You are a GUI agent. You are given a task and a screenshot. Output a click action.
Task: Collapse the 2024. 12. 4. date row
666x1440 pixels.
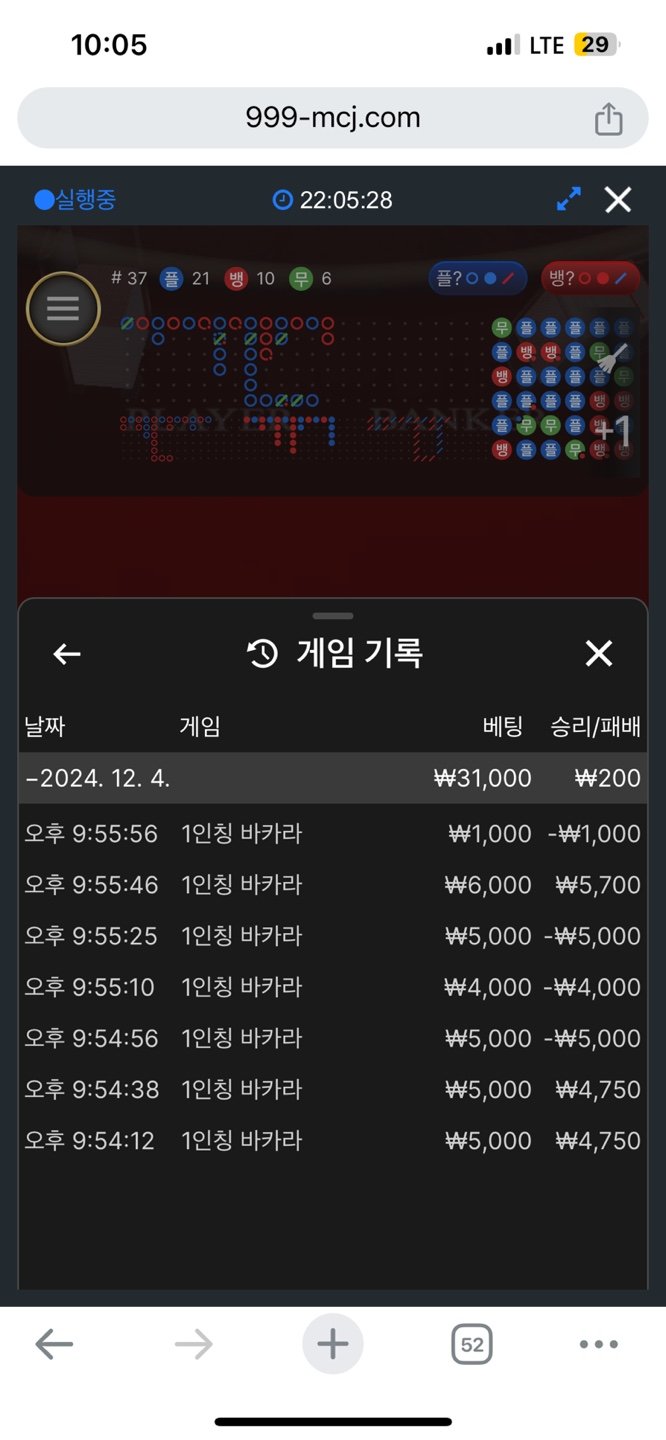(98, 778)
